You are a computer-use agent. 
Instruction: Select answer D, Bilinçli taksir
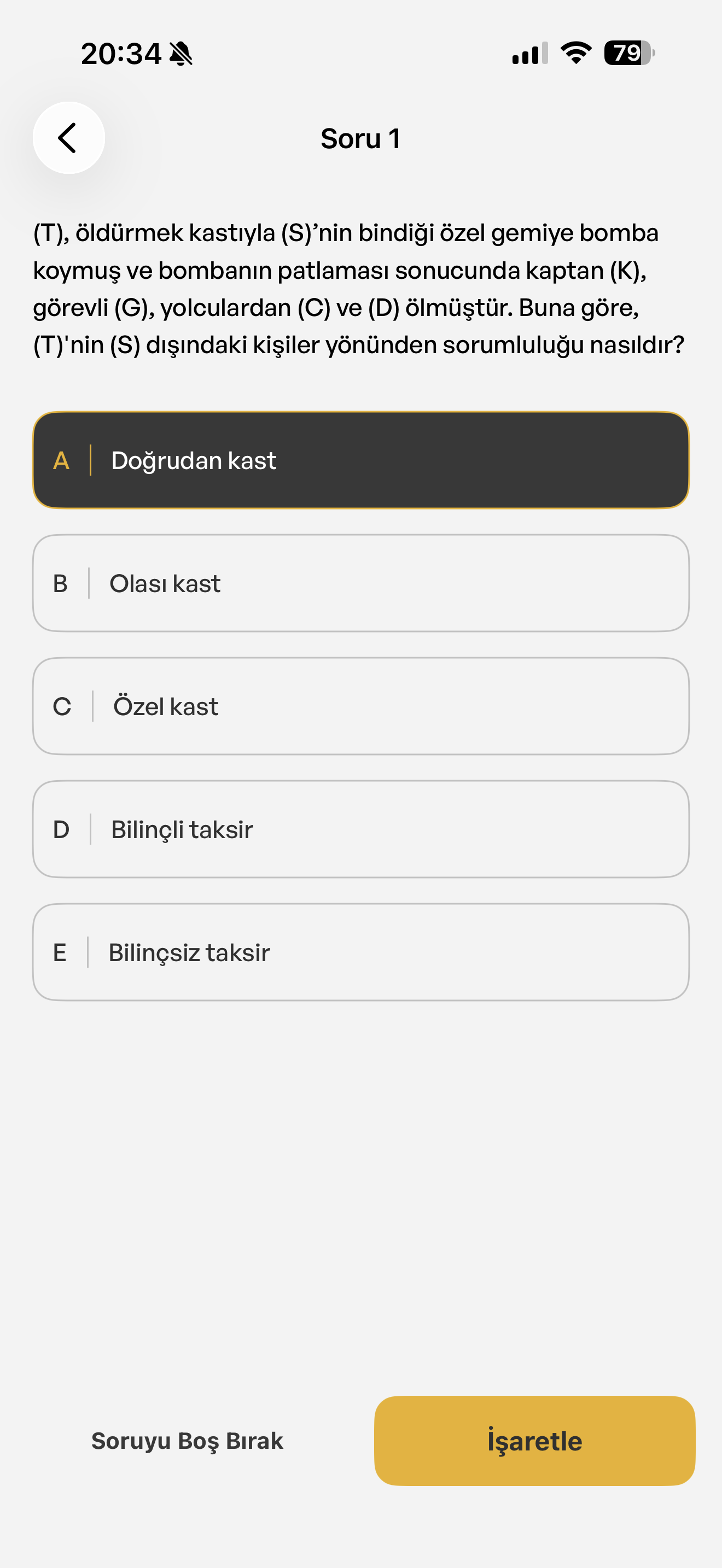point(361,829)
